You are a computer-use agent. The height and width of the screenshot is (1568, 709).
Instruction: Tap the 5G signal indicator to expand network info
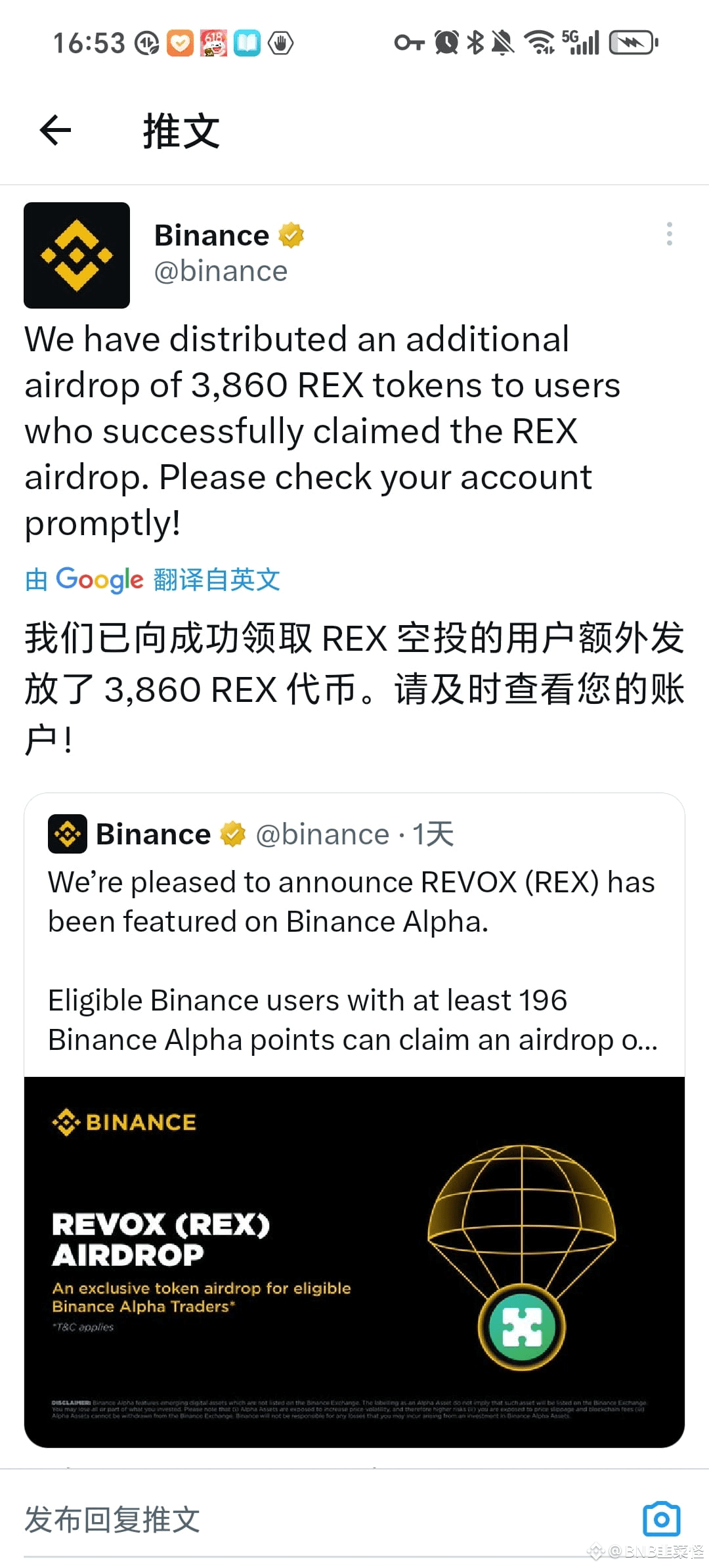(x=580, y=42)
